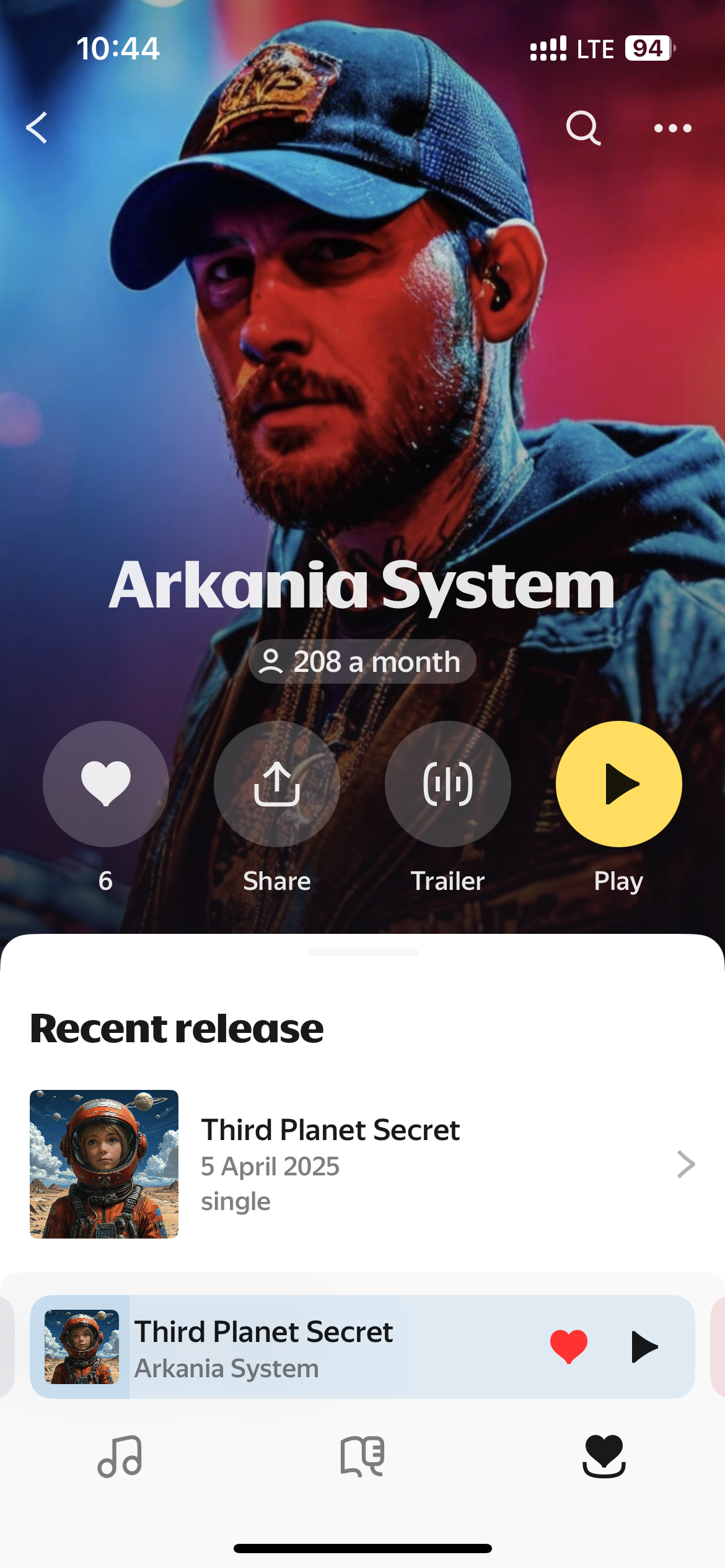Resume playback in the mini player
725x1568 pixels.
pyautogui.click(x=644, y=1346)
